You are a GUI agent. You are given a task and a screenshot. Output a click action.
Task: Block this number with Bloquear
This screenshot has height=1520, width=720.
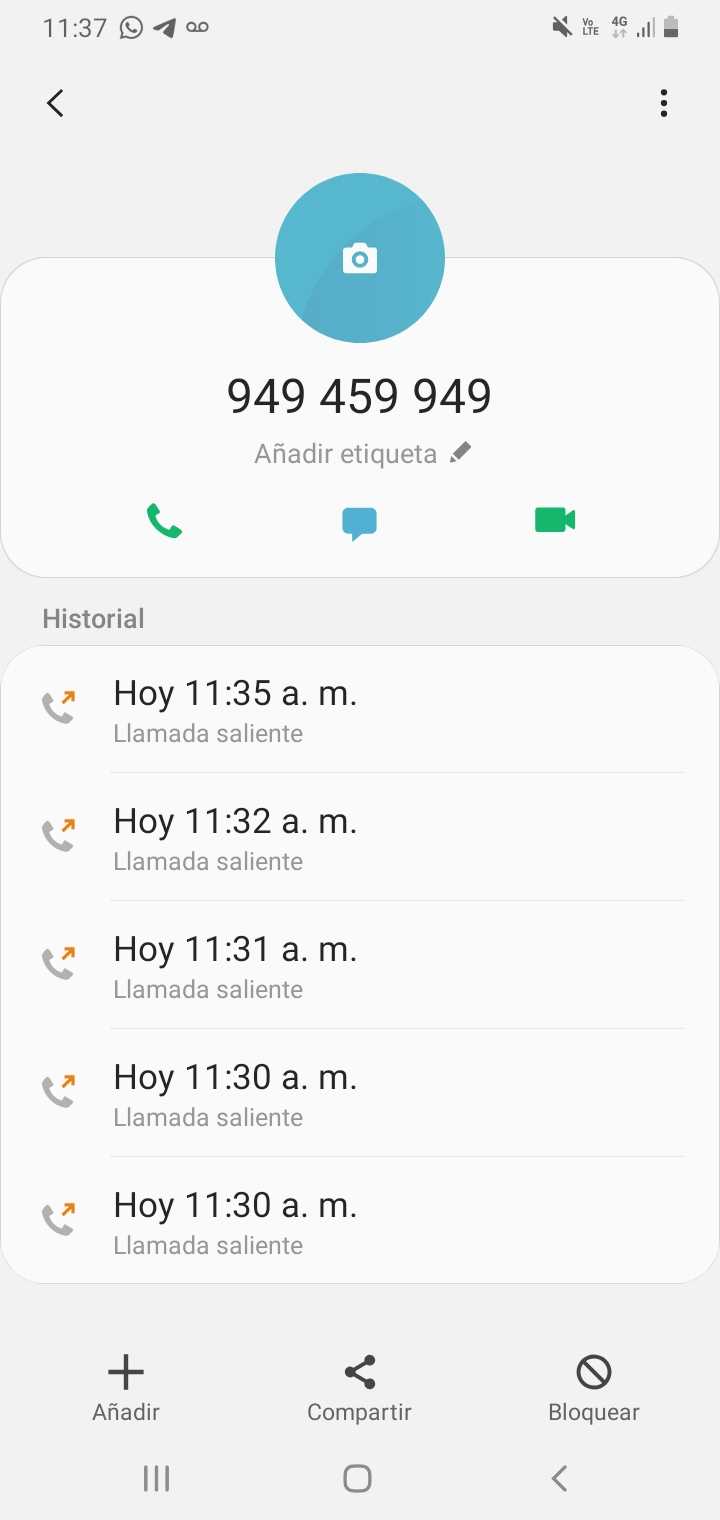coord(594,1387)
